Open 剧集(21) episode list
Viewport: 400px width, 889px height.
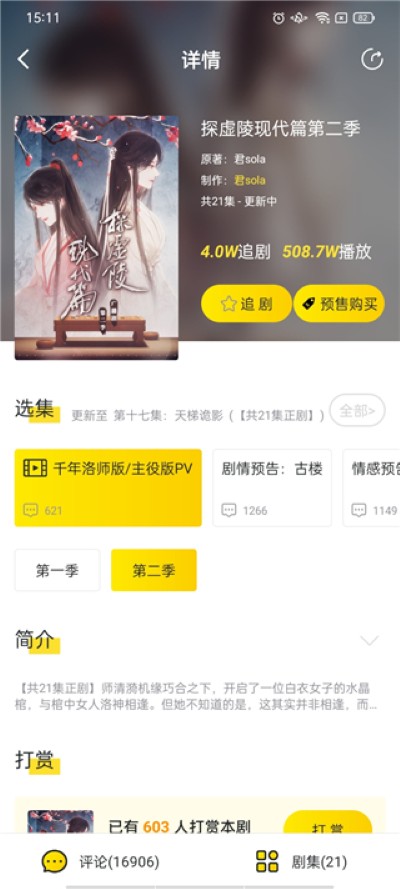click(301, 862)
